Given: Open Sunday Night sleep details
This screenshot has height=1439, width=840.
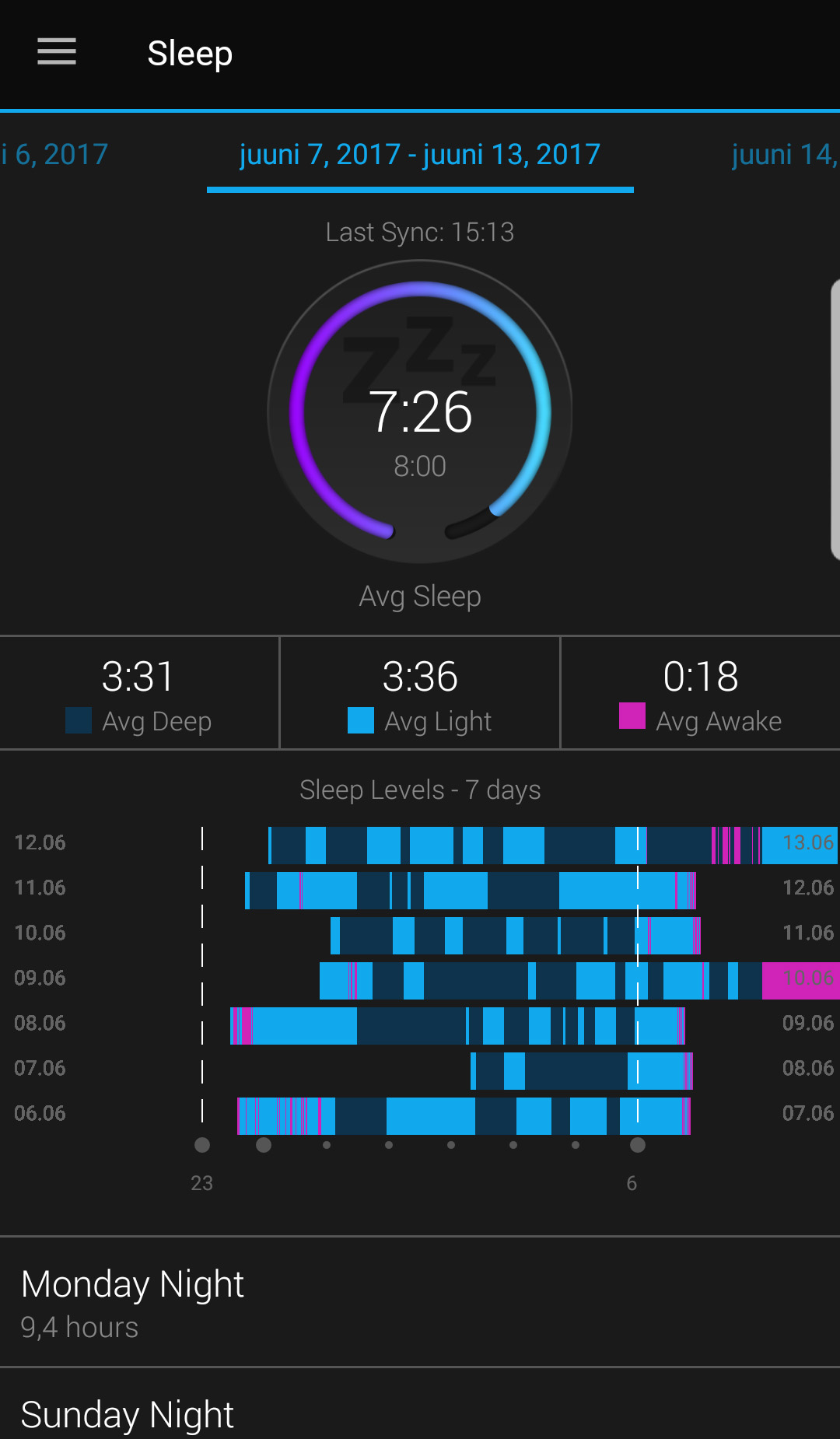Looking at the screenshot, I should click(x=420, y=1404).
